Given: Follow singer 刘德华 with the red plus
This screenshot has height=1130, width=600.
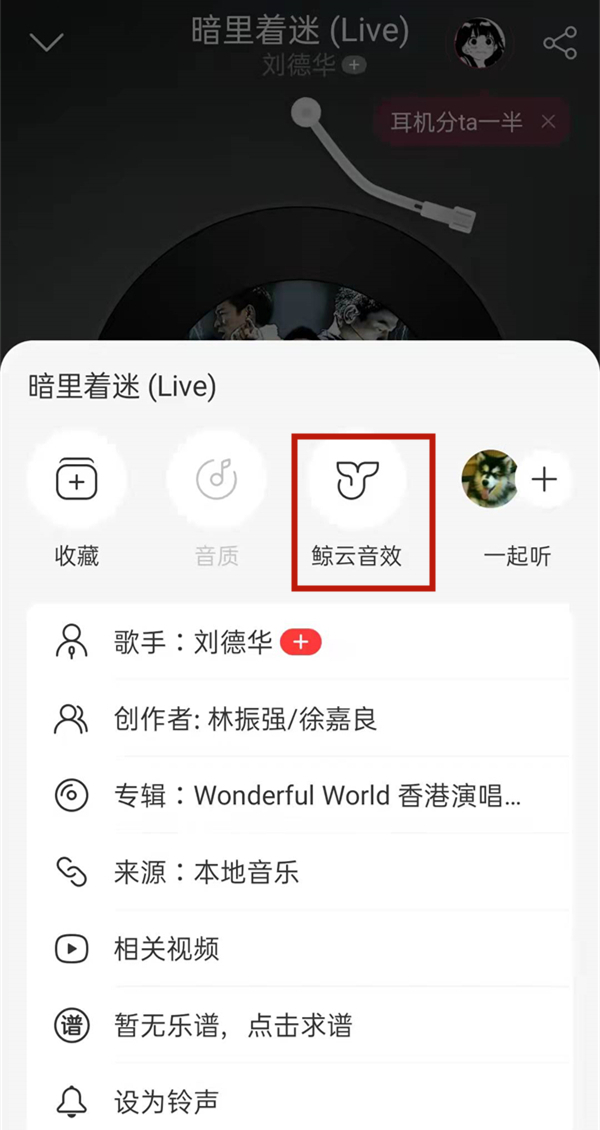Looking at the screenshot, I should 301,642.
